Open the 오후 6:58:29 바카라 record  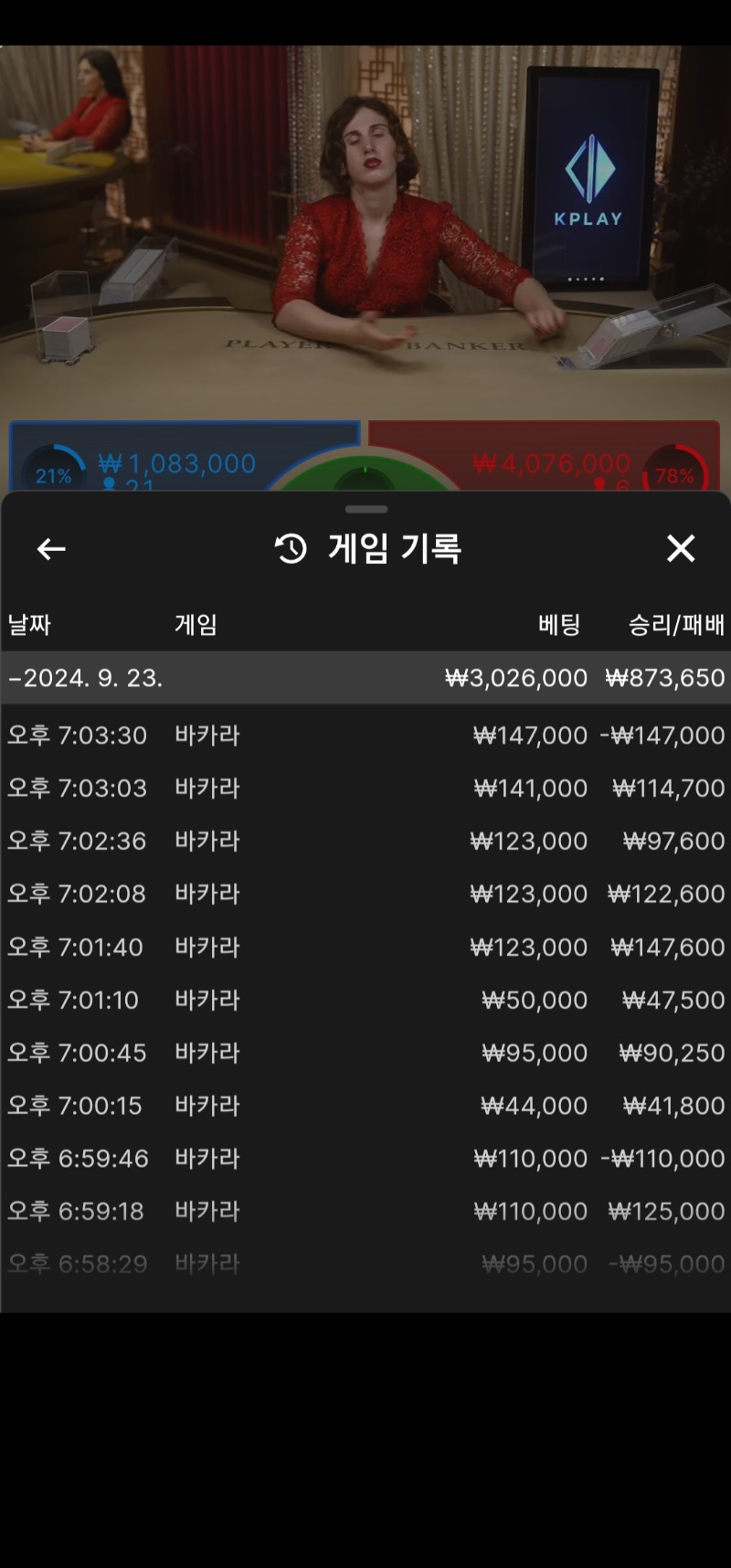coord(365,1266)
